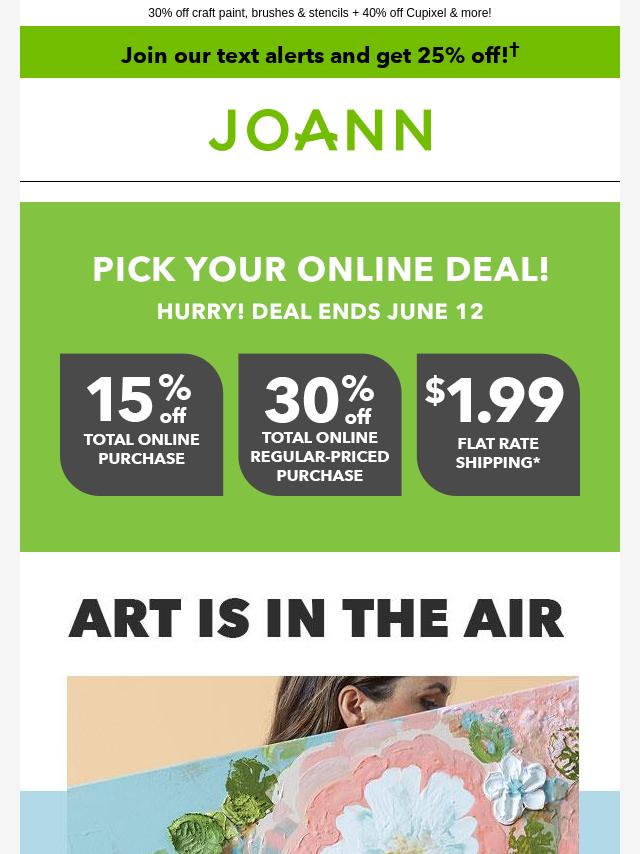This screenshot has width=640, height=854.
Task: Open the 30% off craft paint link
Action: pos(319,13)
